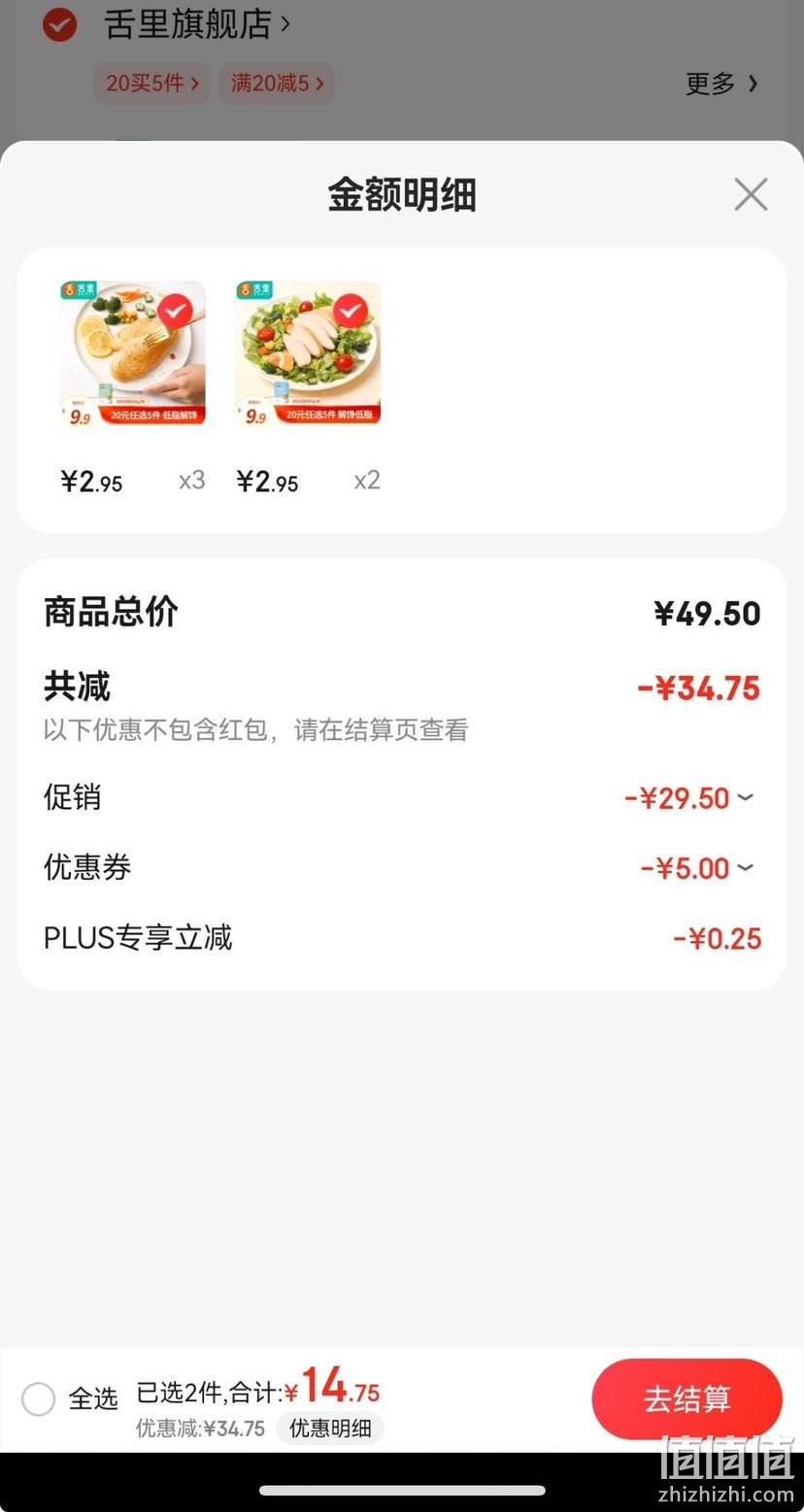Open the x3 chicken breast product tile

point(133,353)
